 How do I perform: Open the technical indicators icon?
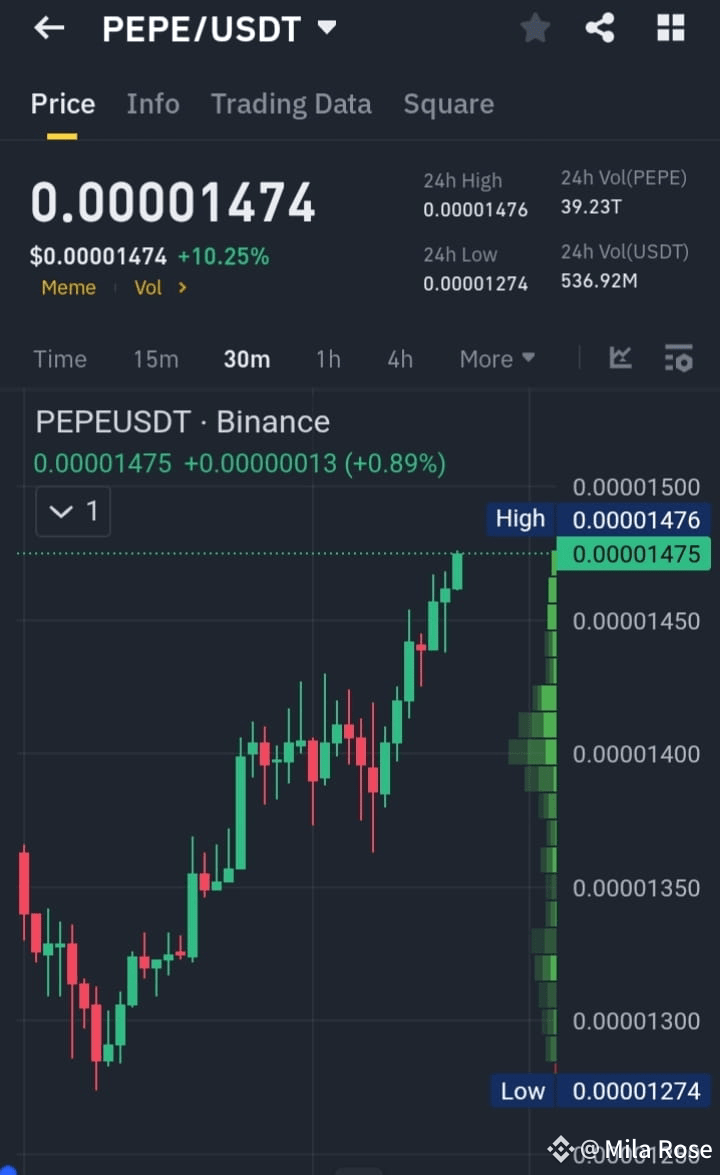620,358
